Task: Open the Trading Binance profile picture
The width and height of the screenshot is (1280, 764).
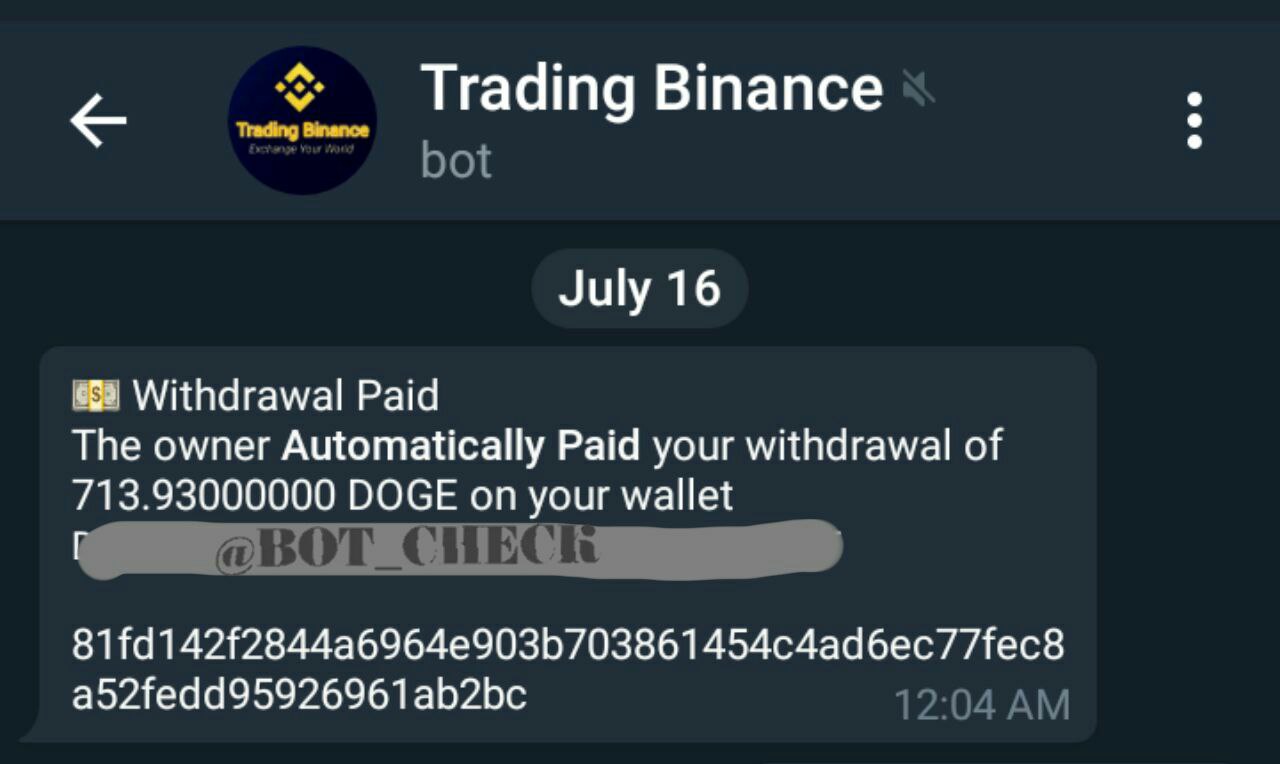Action: [x=302, y=121]
